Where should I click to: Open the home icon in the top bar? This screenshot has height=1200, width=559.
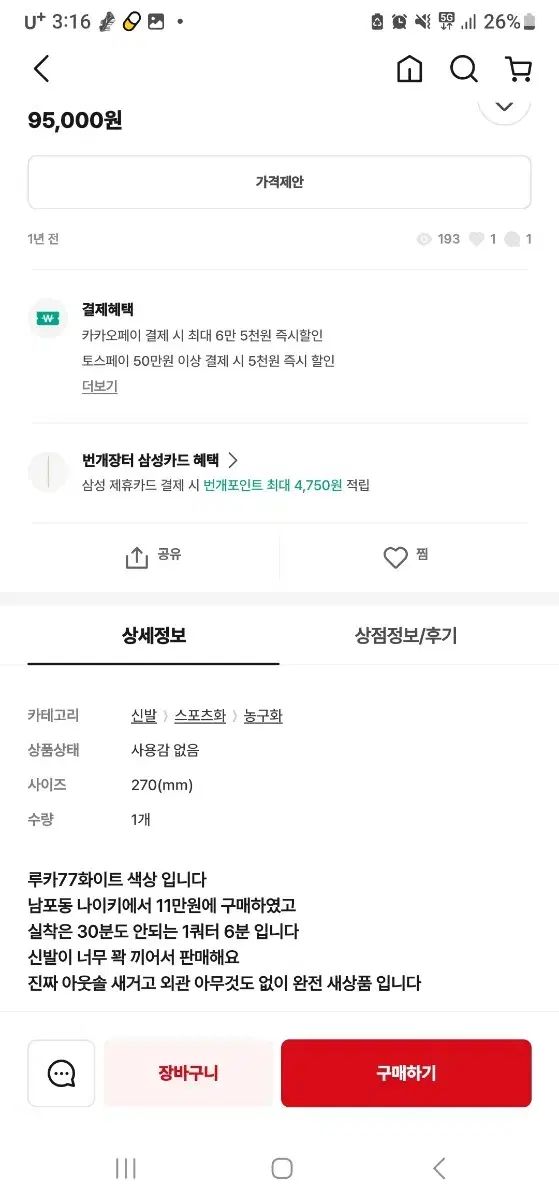click(409, 69)
